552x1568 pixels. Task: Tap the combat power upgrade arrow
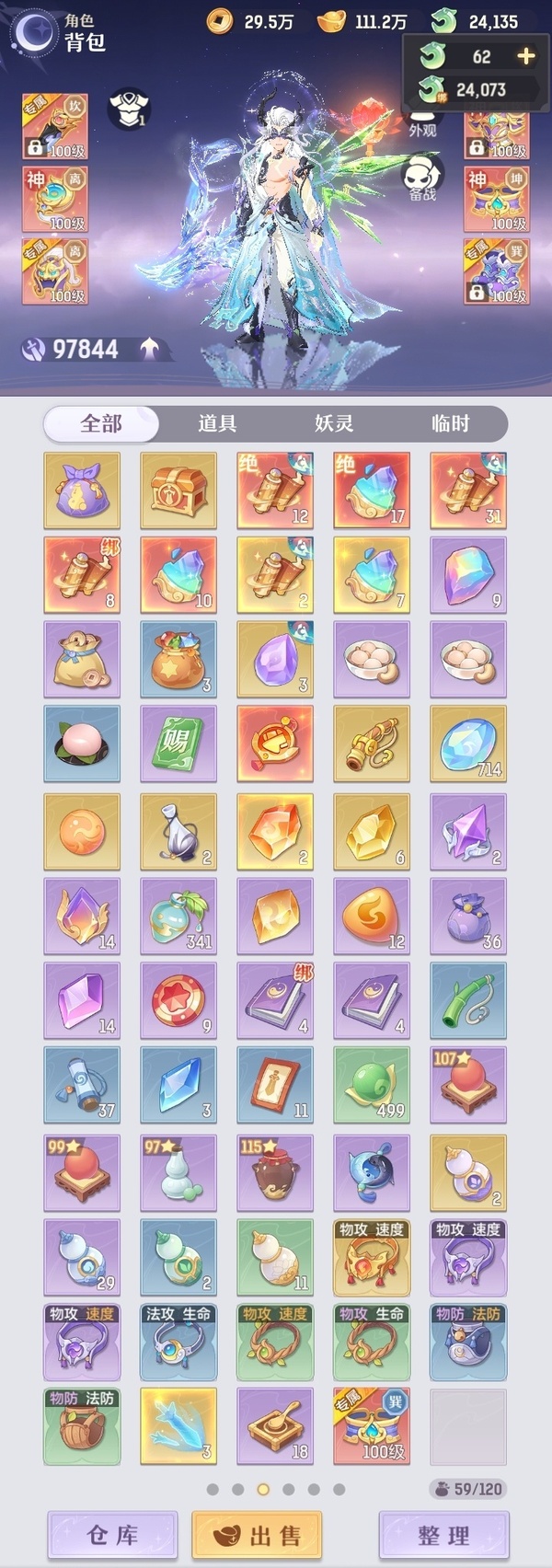[x=149, y=349]
